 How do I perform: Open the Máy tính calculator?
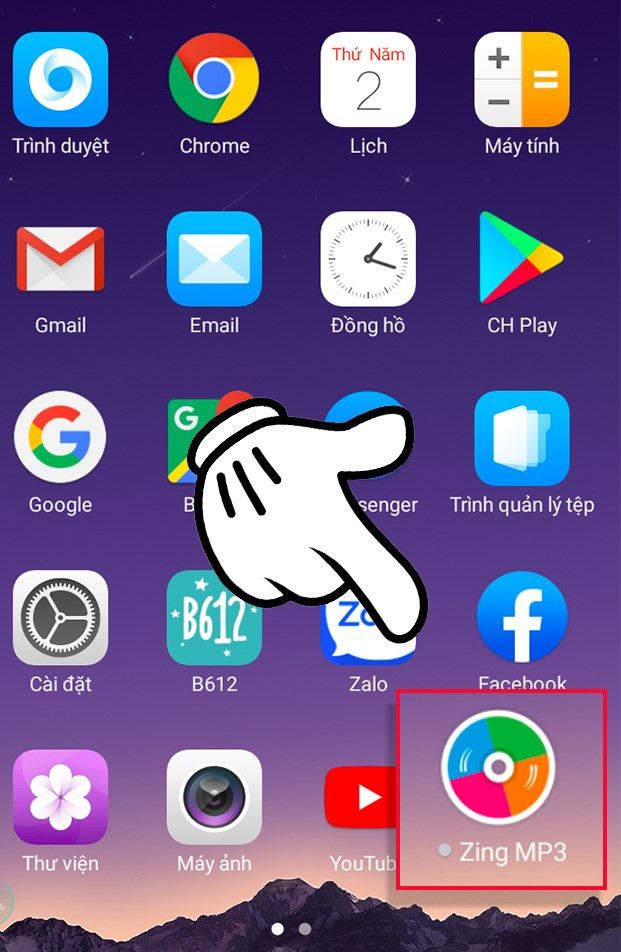point(522,79)
